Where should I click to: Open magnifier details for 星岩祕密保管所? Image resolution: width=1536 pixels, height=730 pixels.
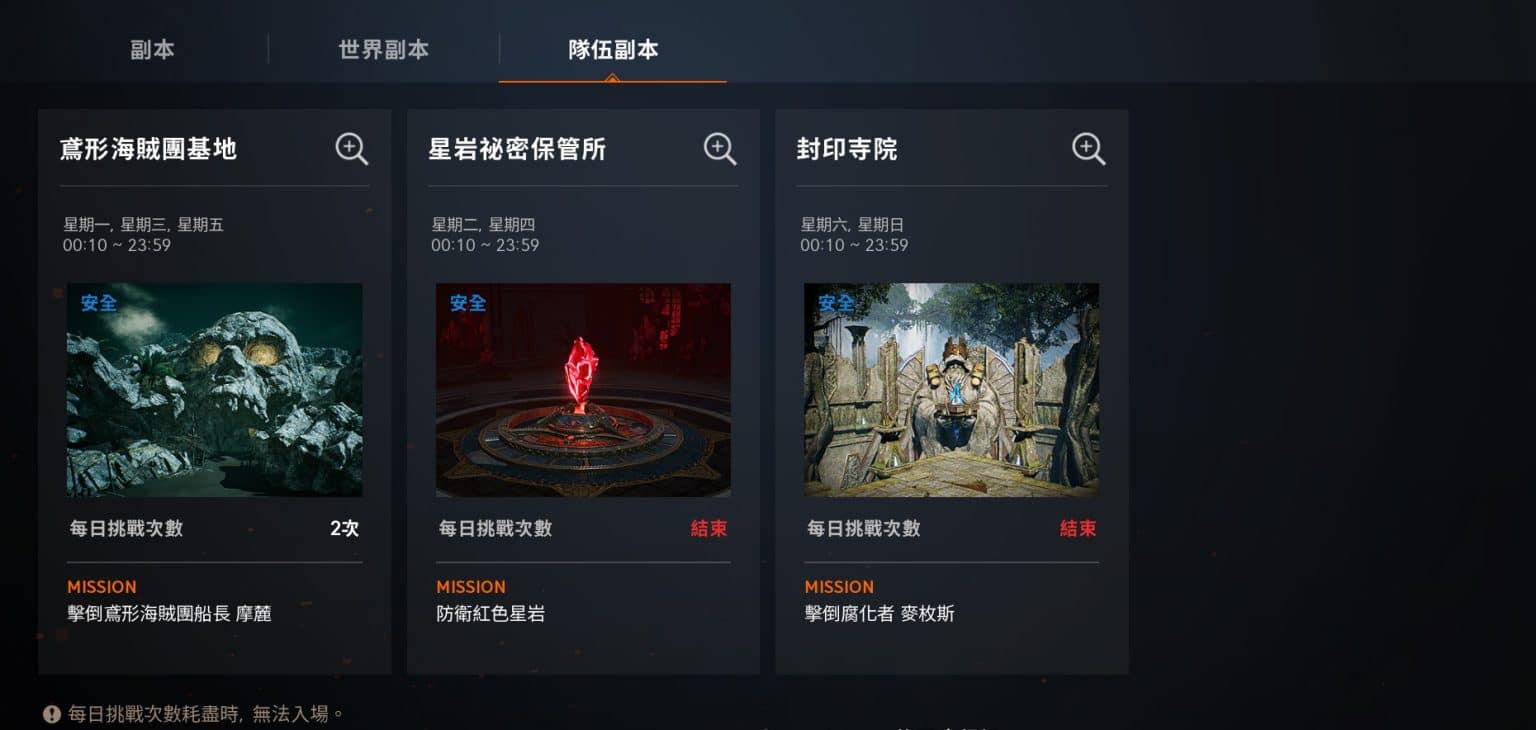coord(720,149)
